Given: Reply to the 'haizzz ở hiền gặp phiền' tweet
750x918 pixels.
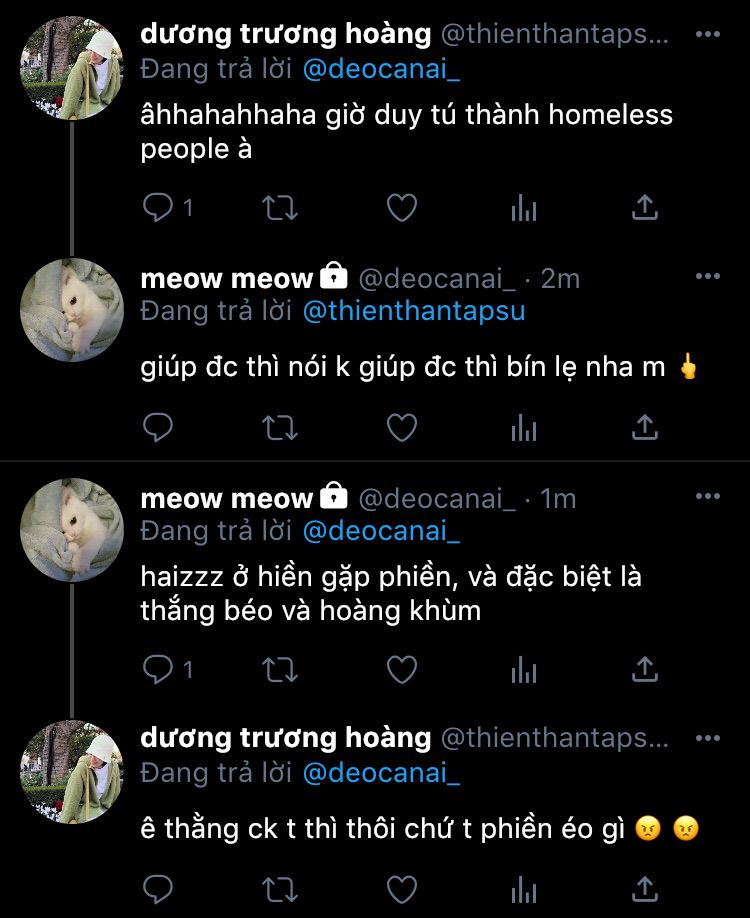Looking at the screenshot, I should pyautogui.click(x=159, y=669).
